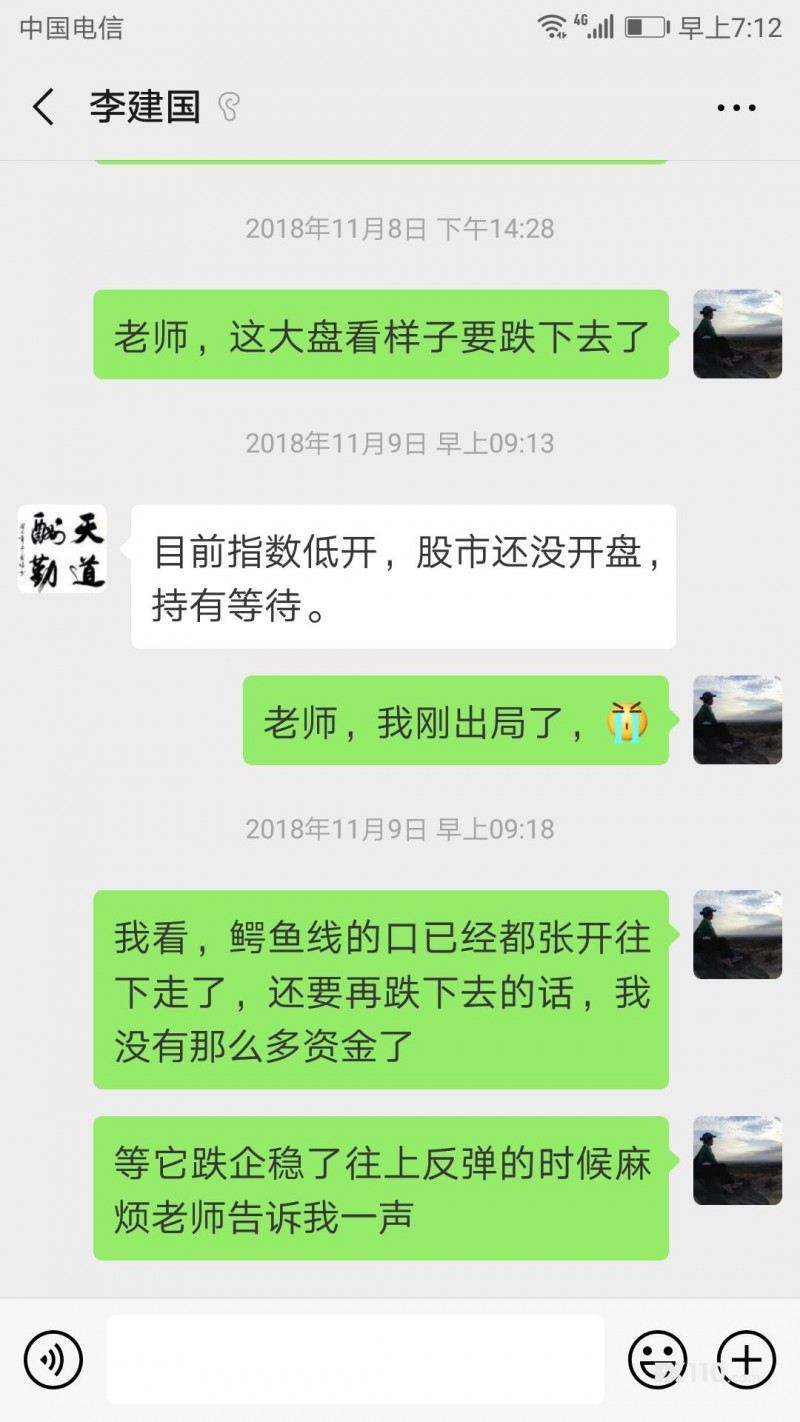
Task: Open the emoji picker
Action: pos(659,1359)
